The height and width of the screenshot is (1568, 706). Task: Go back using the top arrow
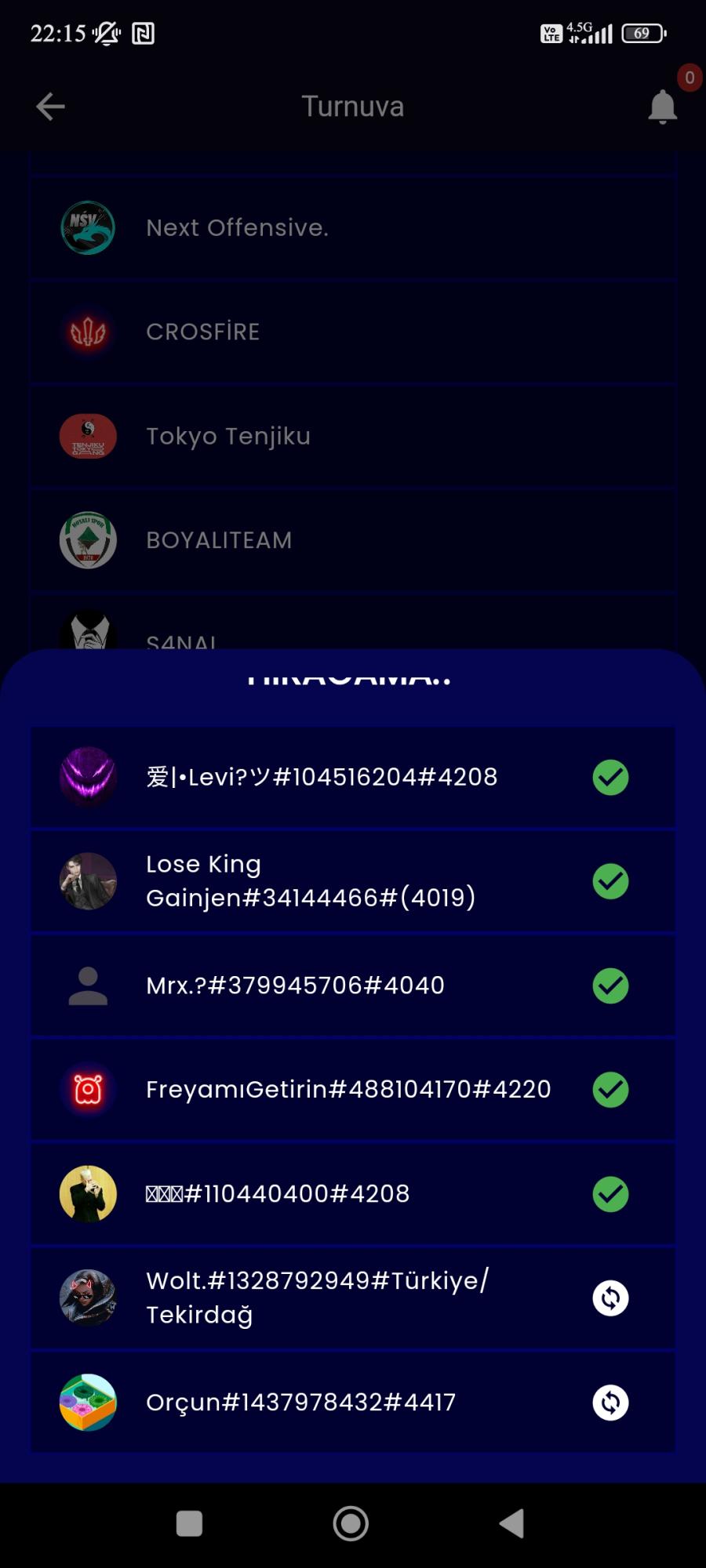(x=50, y=107)
